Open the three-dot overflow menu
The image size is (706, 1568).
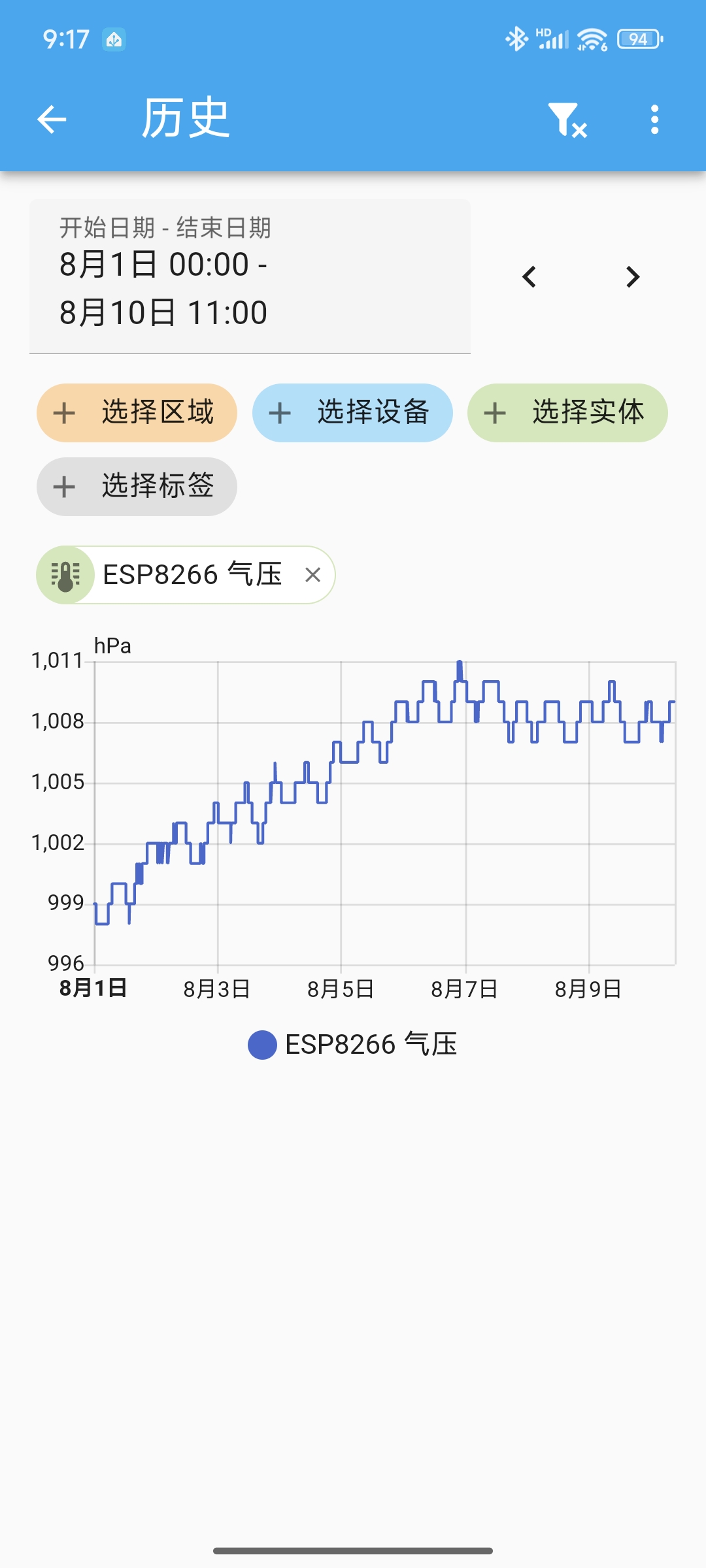pyautogui.click(x=654, y=120)
